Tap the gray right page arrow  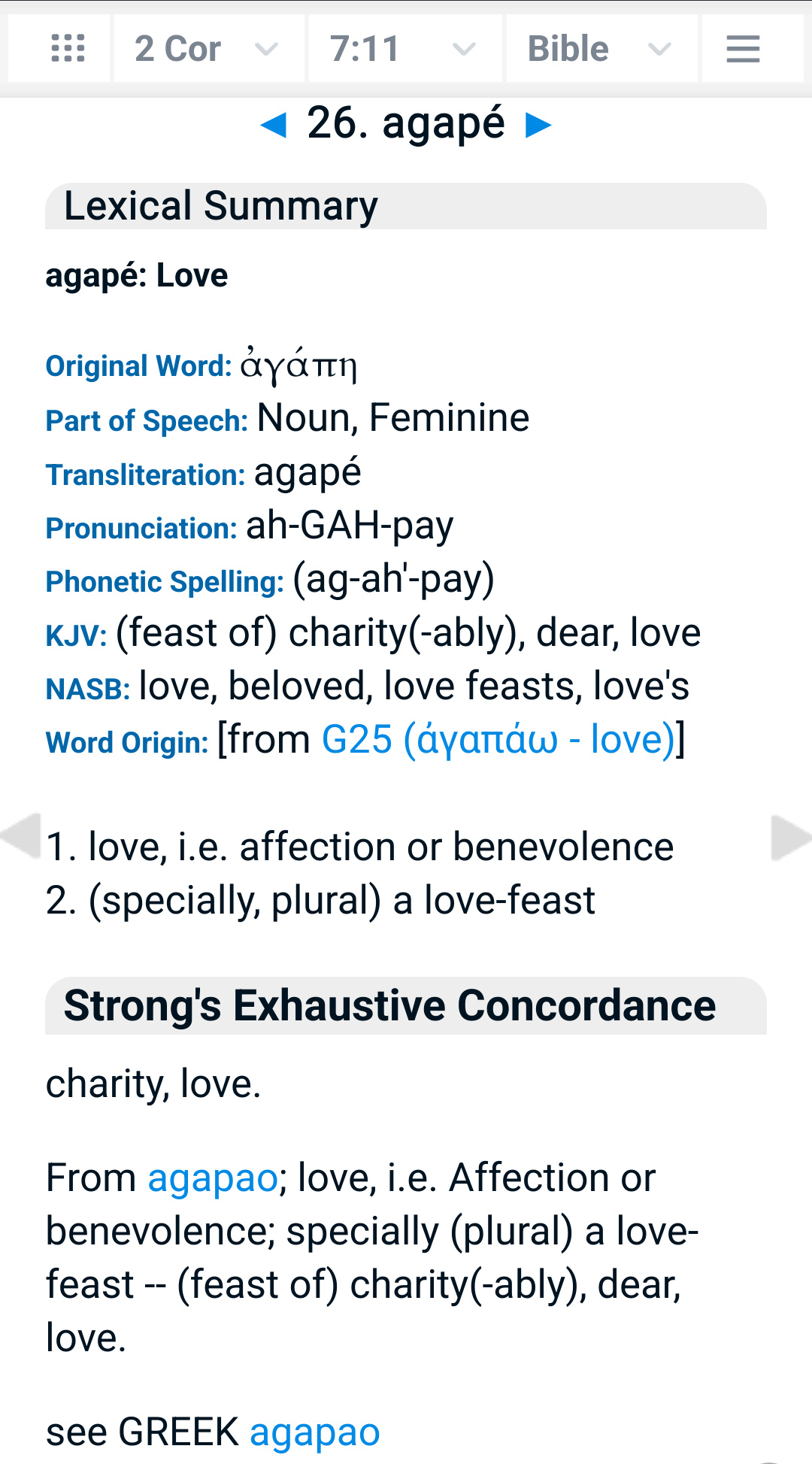pos(790,837)
